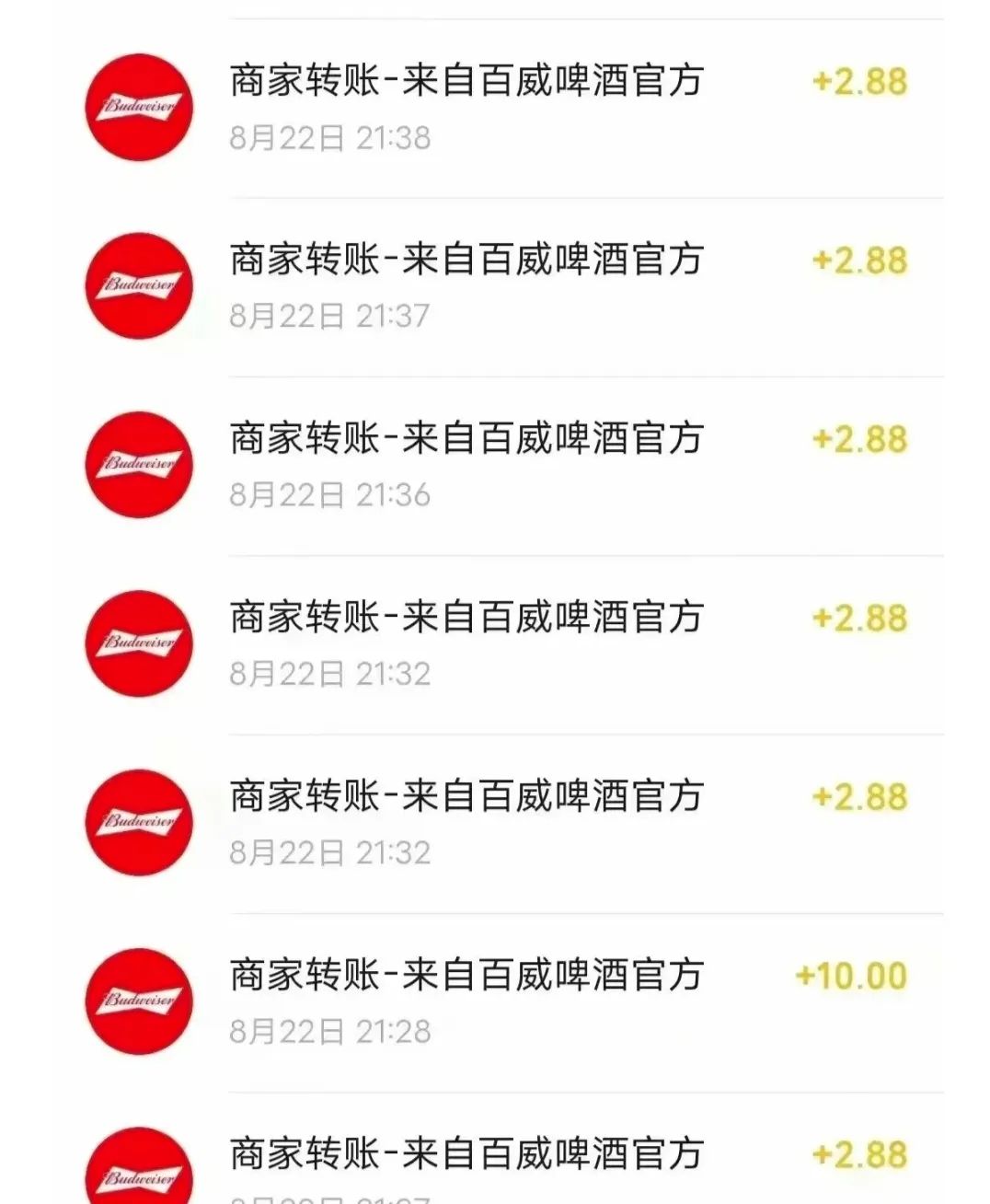Click the 21:36 transaction title text

[x=466, y=439]
